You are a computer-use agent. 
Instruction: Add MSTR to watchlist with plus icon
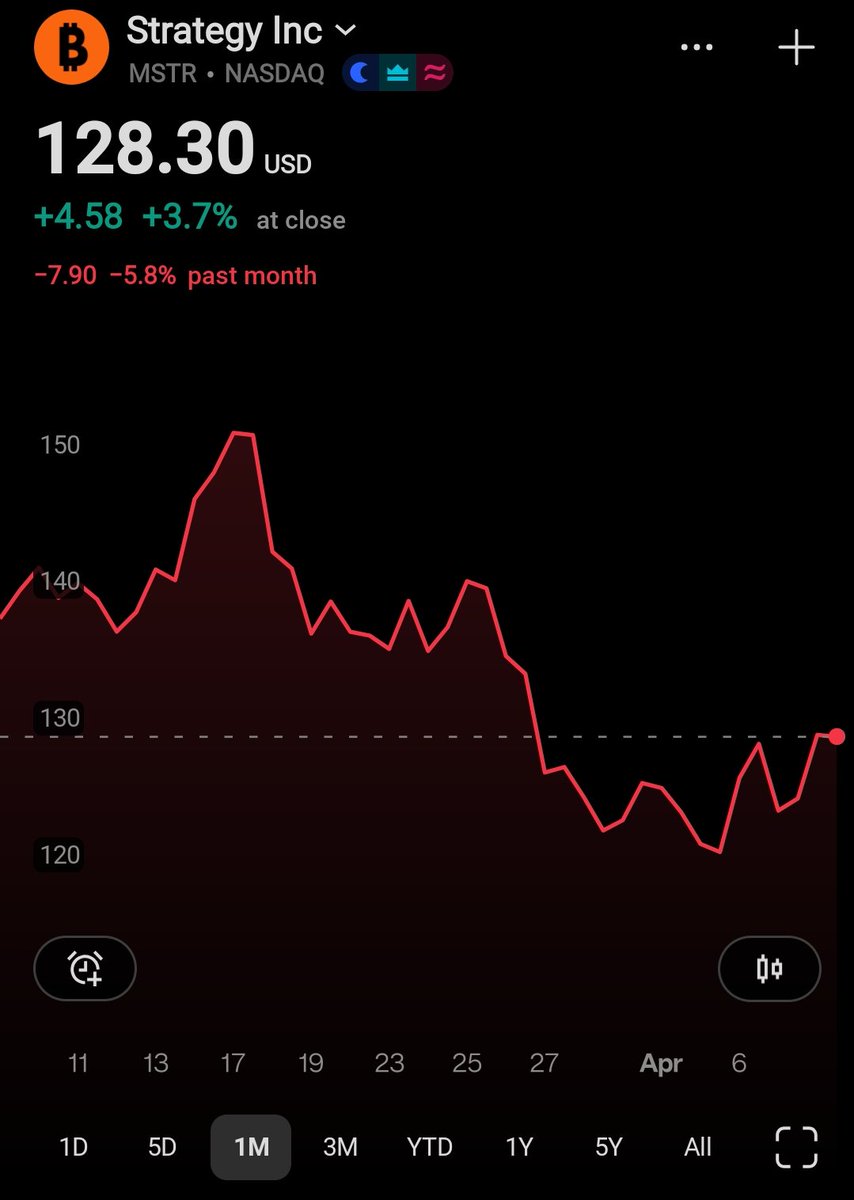pos(796,47)
